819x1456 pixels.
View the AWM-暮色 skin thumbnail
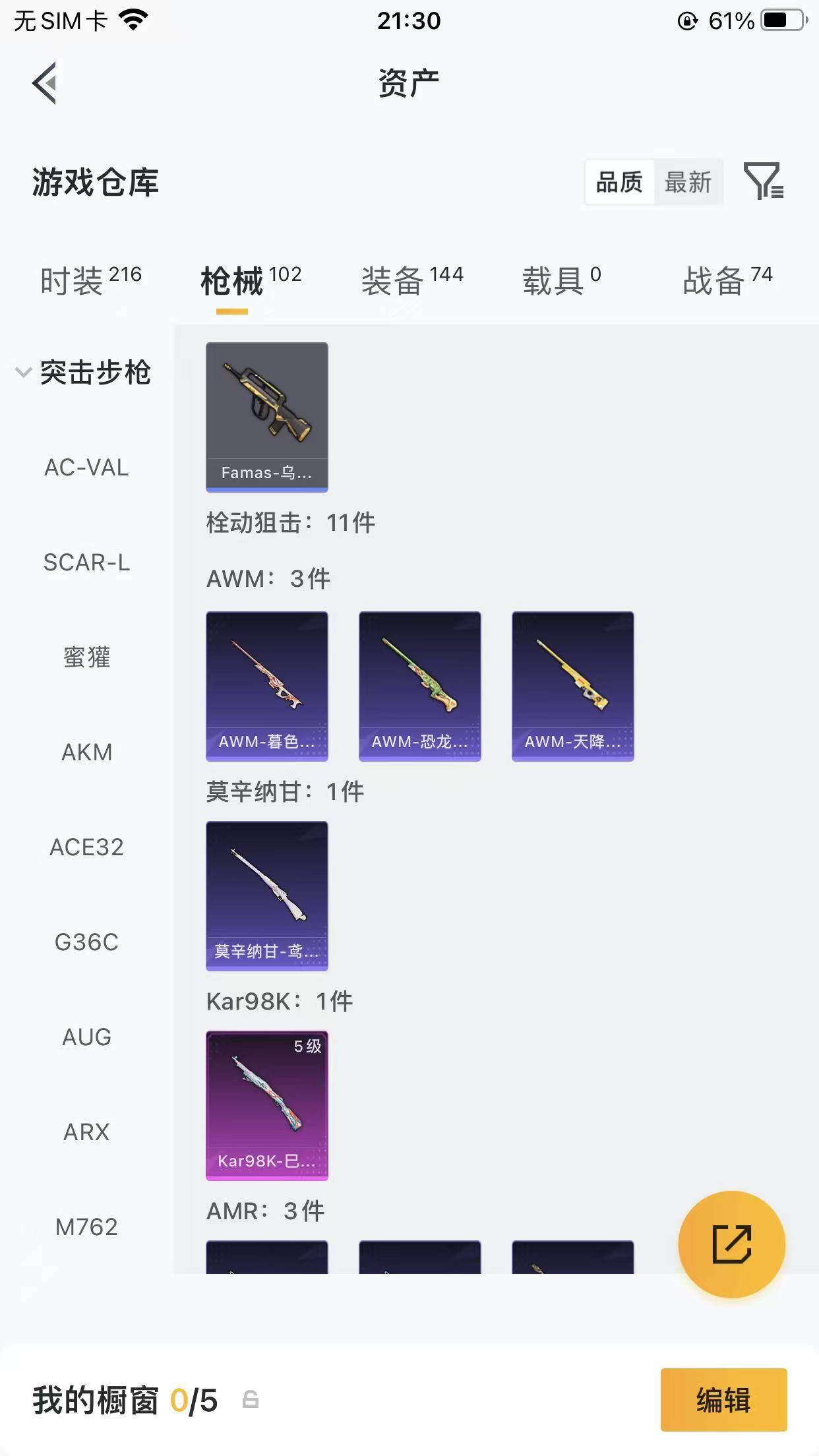click(266, 686)
